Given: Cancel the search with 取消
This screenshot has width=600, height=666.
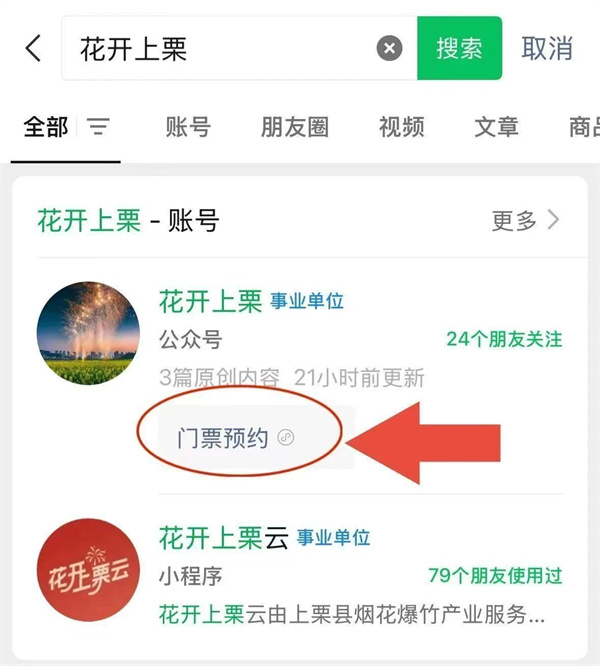Looking at the screenshot, I should point(547,48).
